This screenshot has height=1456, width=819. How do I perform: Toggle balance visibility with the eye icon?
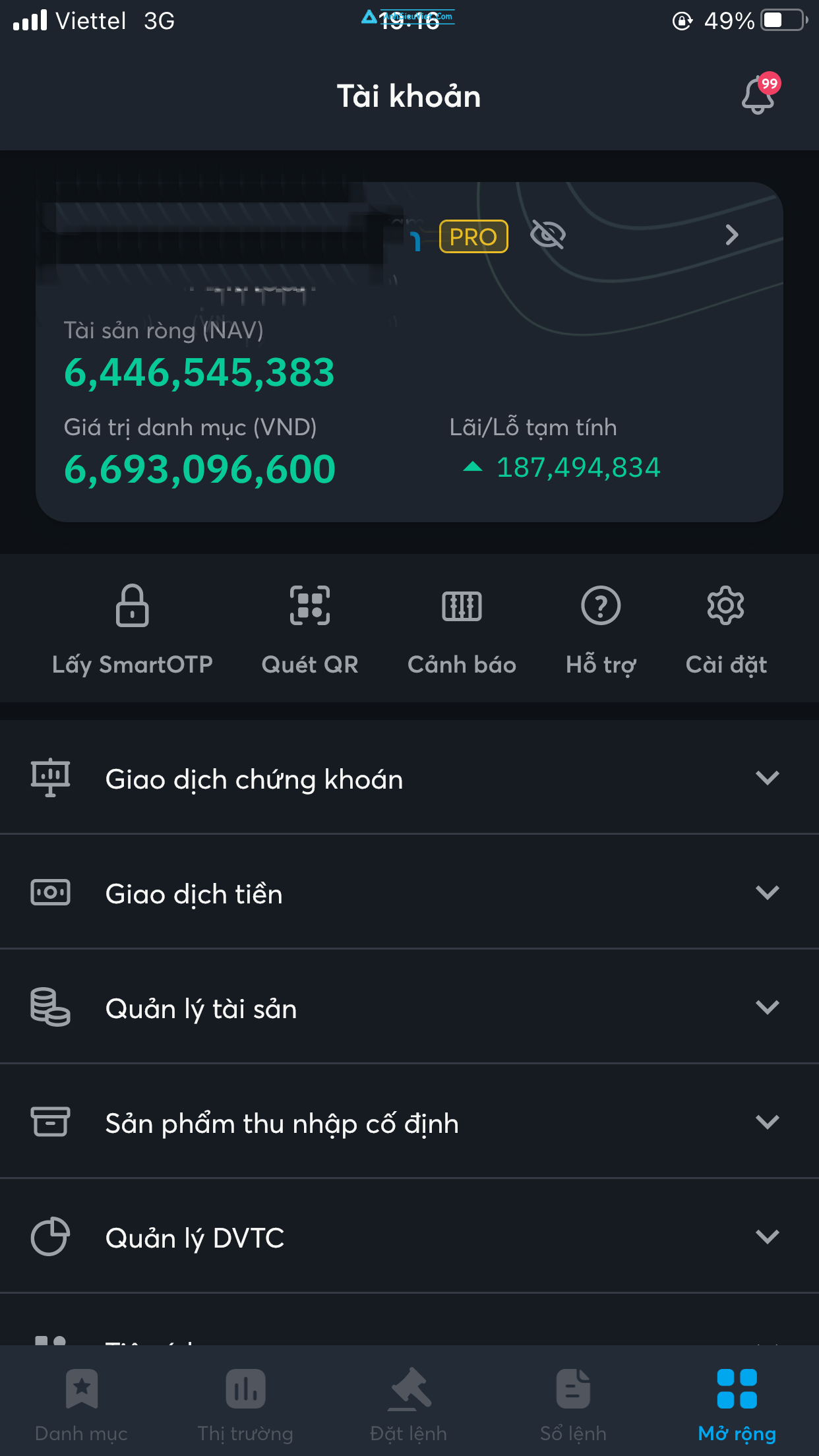click(x=548, y=235)
